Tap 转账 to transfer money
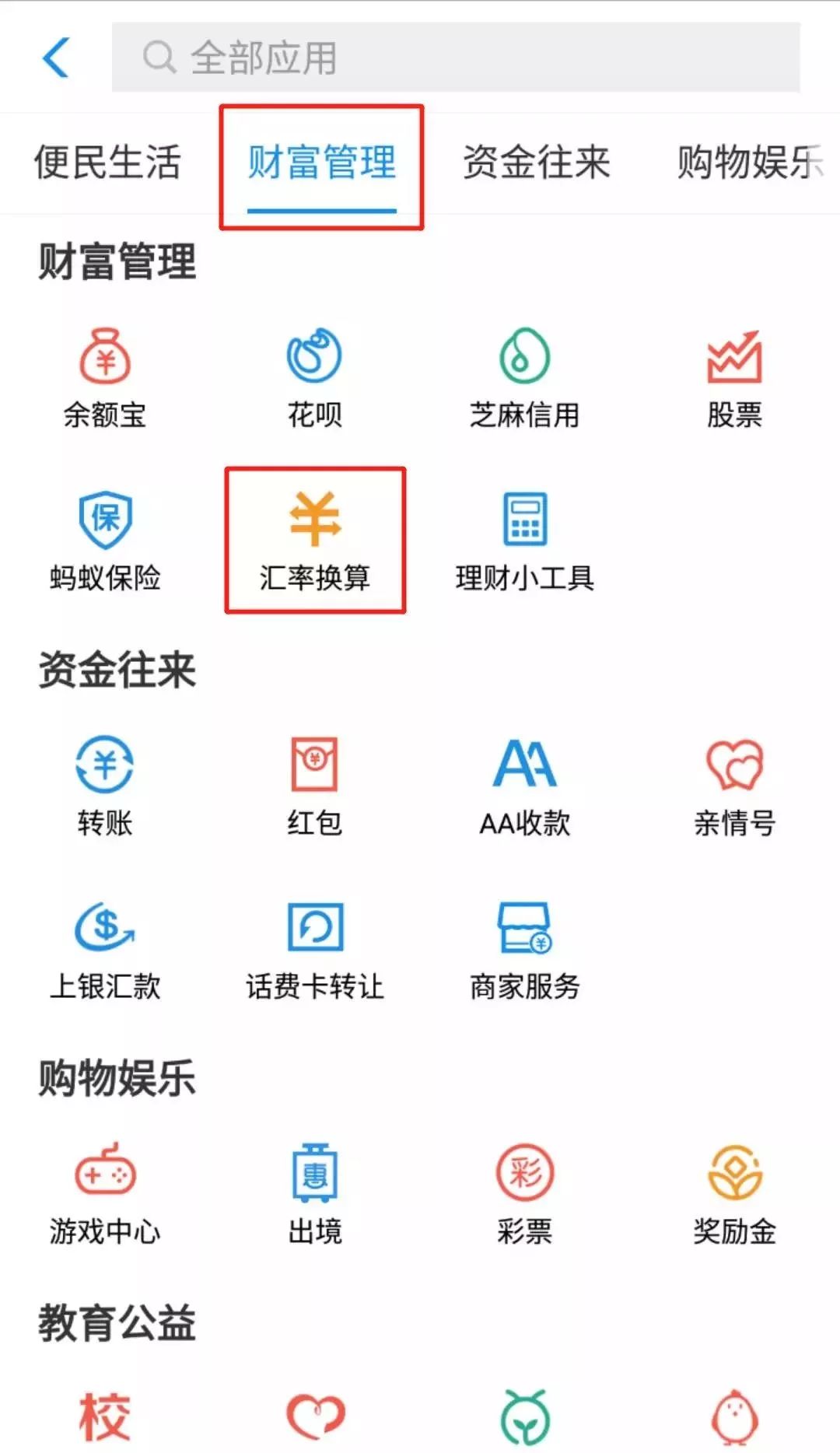 [x=105, y=786]
